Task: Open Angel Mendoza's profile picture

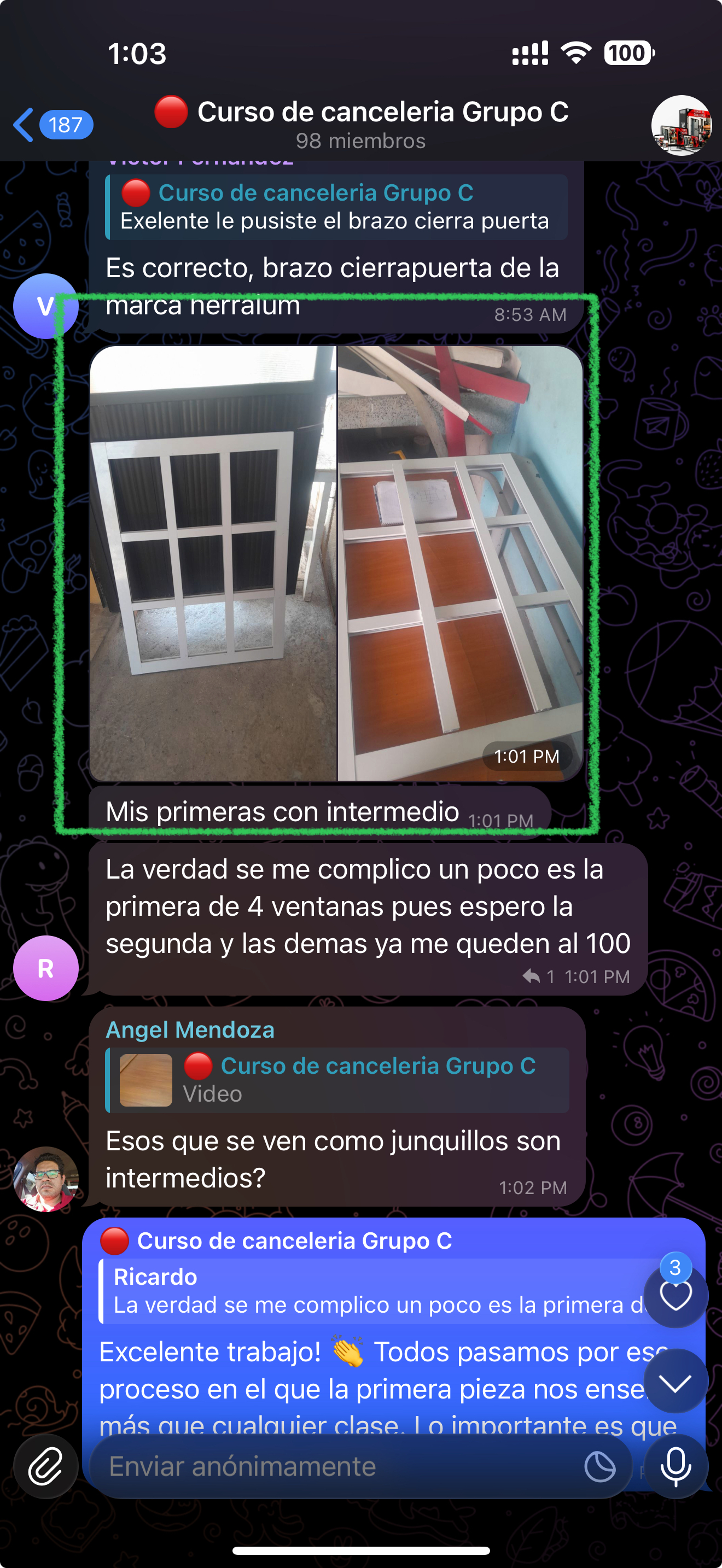Action: tap(45, 1179)
